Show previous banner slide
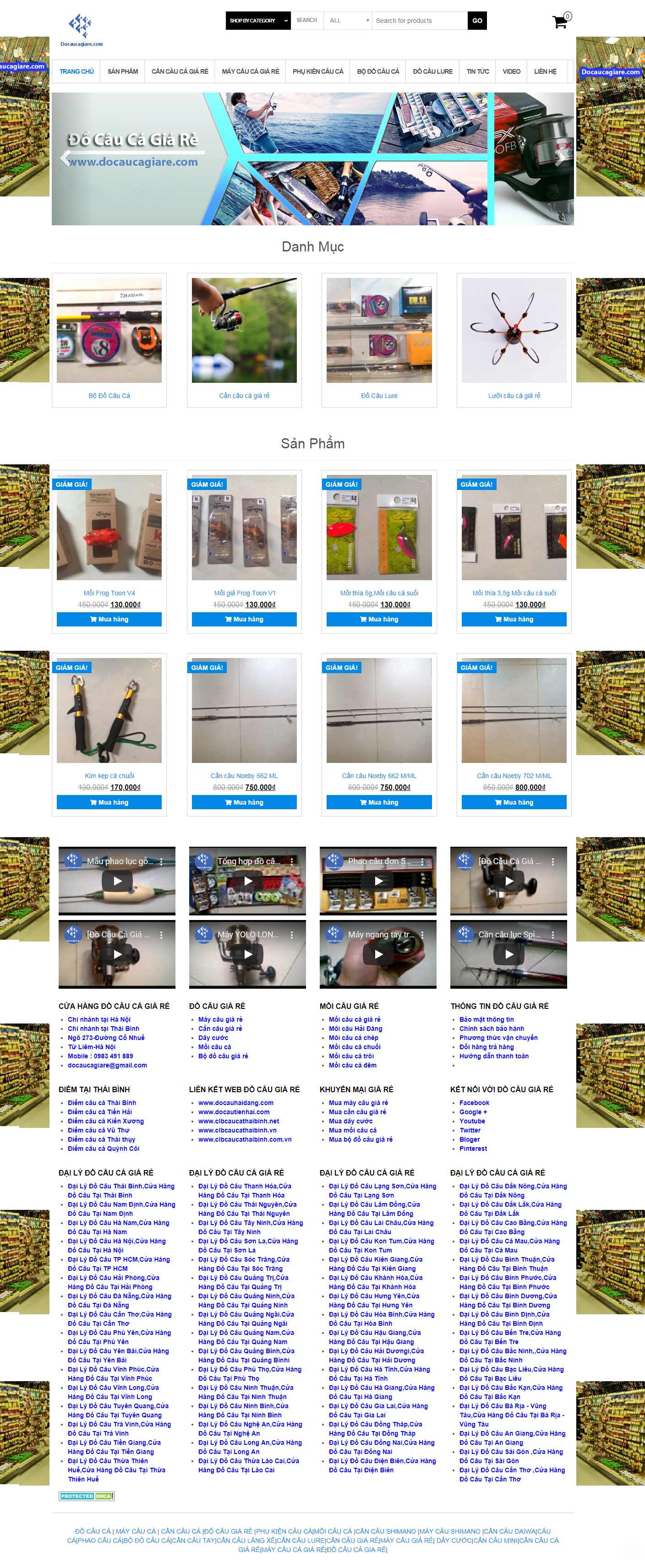Image resolution: width=645 pixels, height=1568 pixels. [x=65, y=158]
